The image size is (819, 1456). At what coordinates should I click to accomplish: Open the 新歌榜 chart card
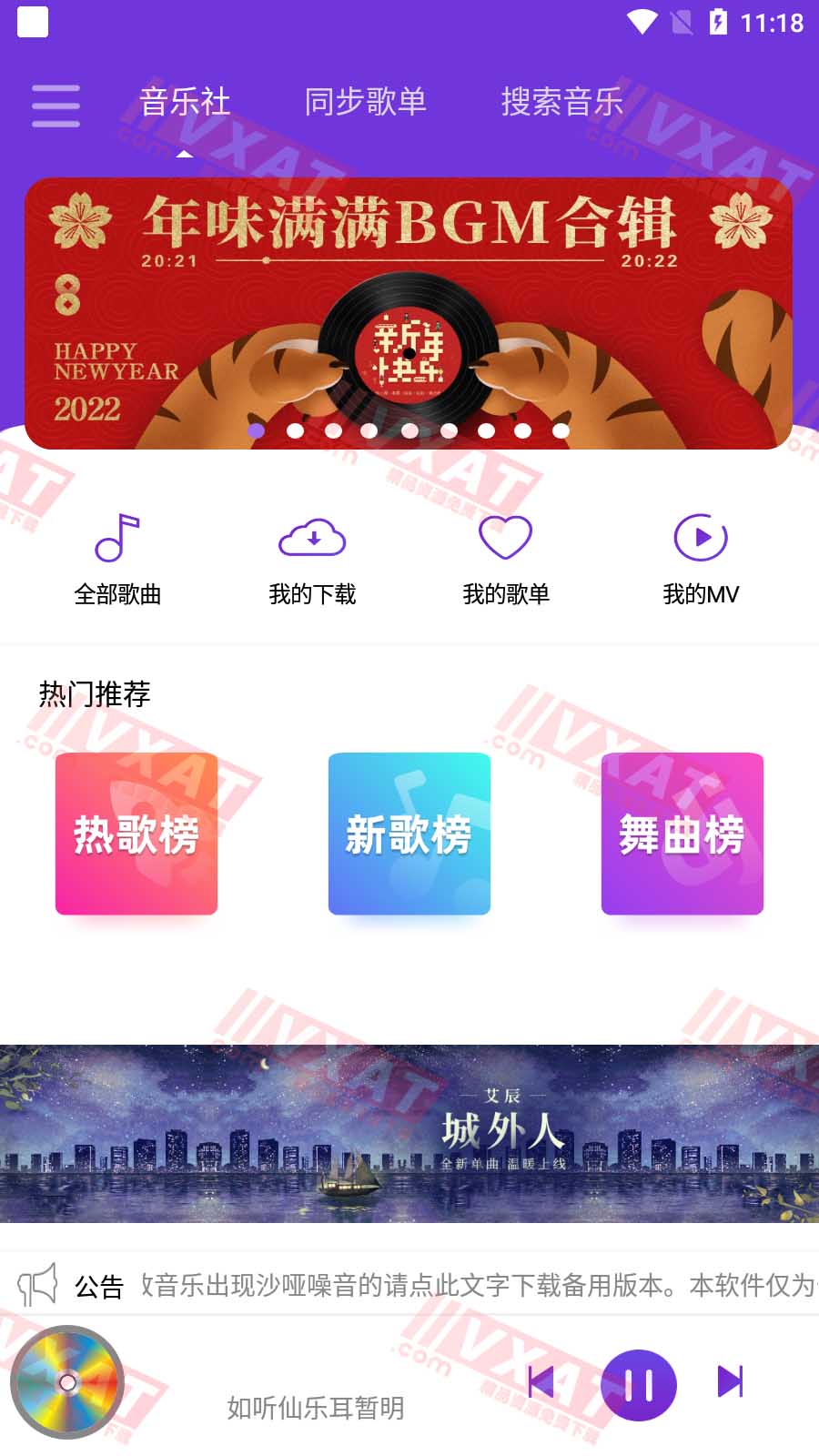point(409,833)
